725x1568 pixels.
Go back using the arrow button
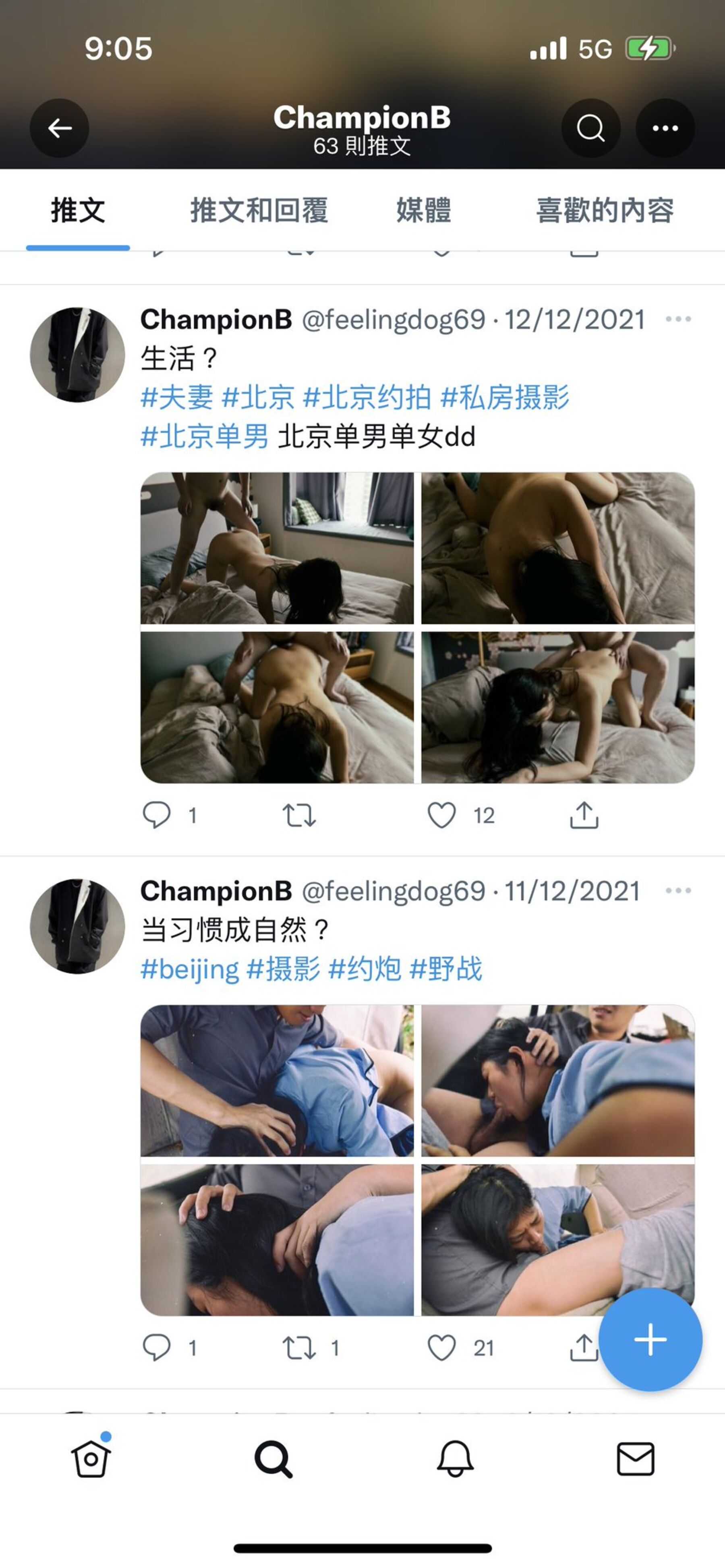[x=60, y=128]
